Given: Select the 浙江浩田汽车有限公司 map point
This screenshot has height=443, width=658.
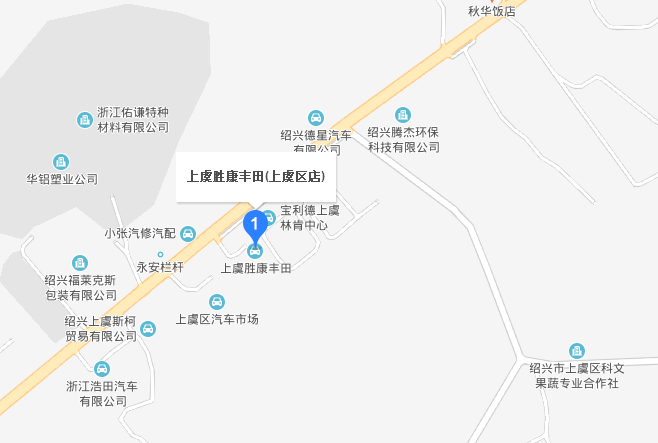Looking at the screenshot, I should pos(101,369).
